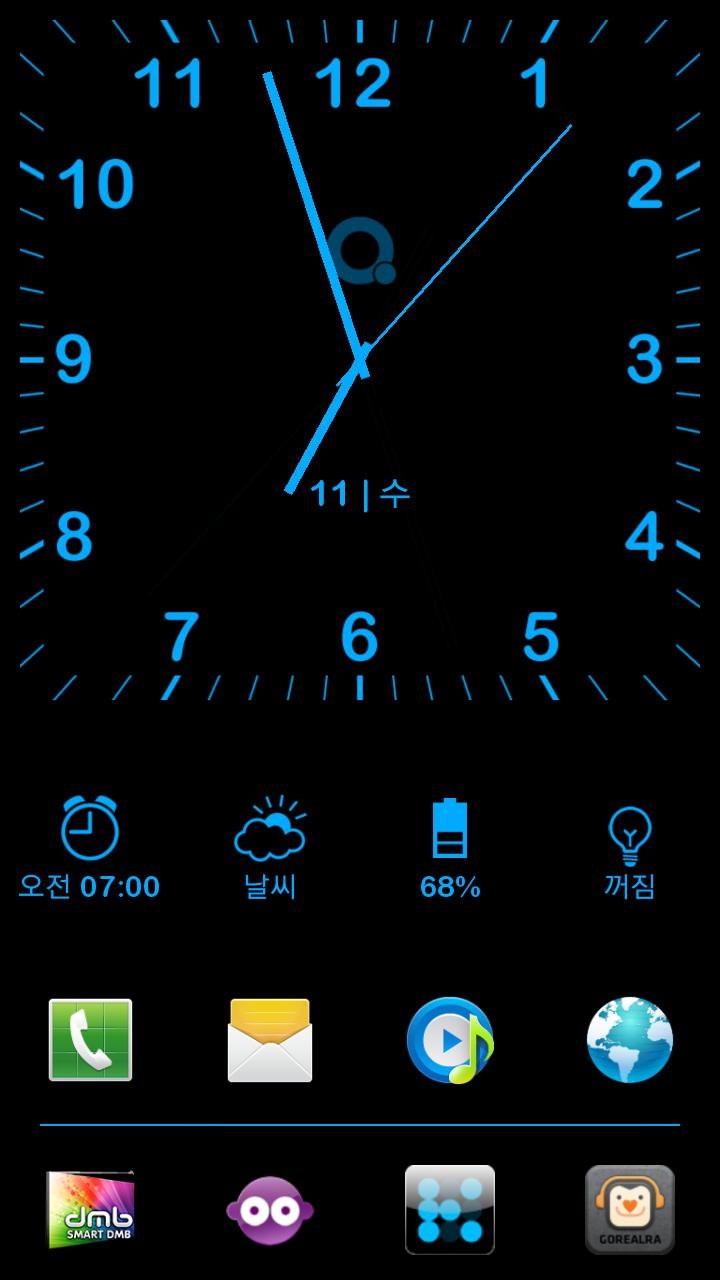Tap the 68% battery percentage text

click(x=450, y=887)
